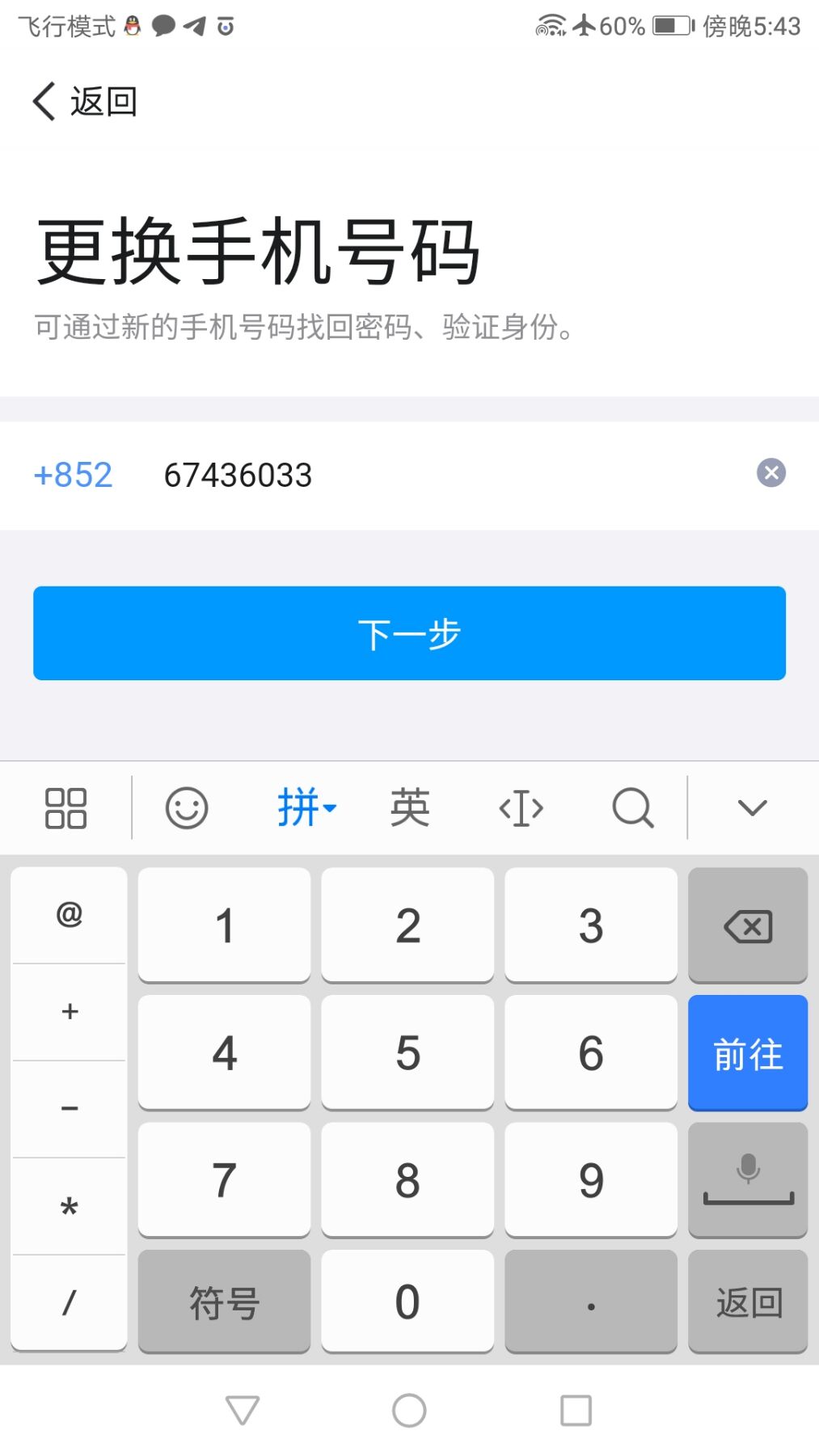Open the 符号 symbols keyboard

[x=224, y=1302]
